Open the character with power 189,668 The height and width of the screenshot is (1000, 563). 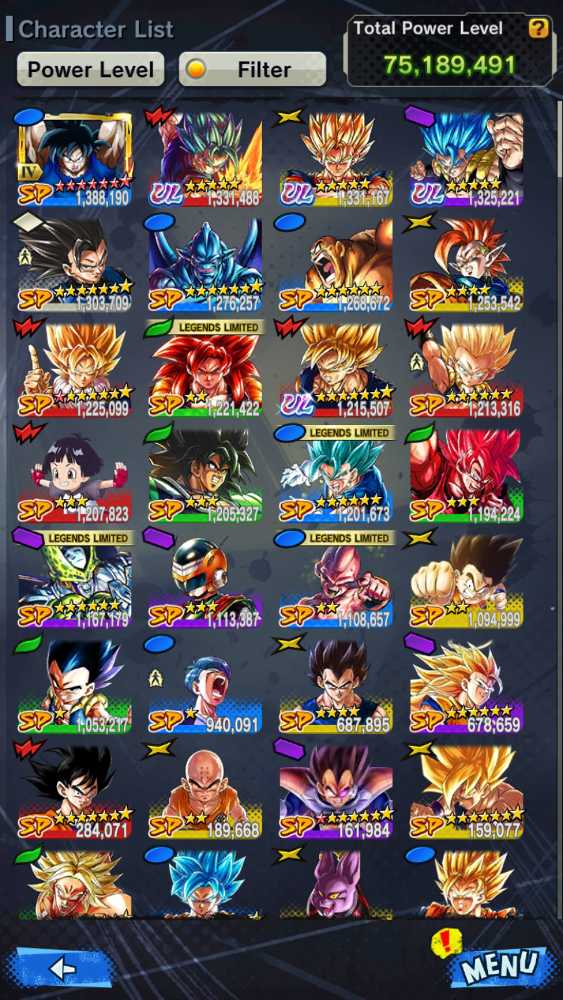click(x=205, y=791)
